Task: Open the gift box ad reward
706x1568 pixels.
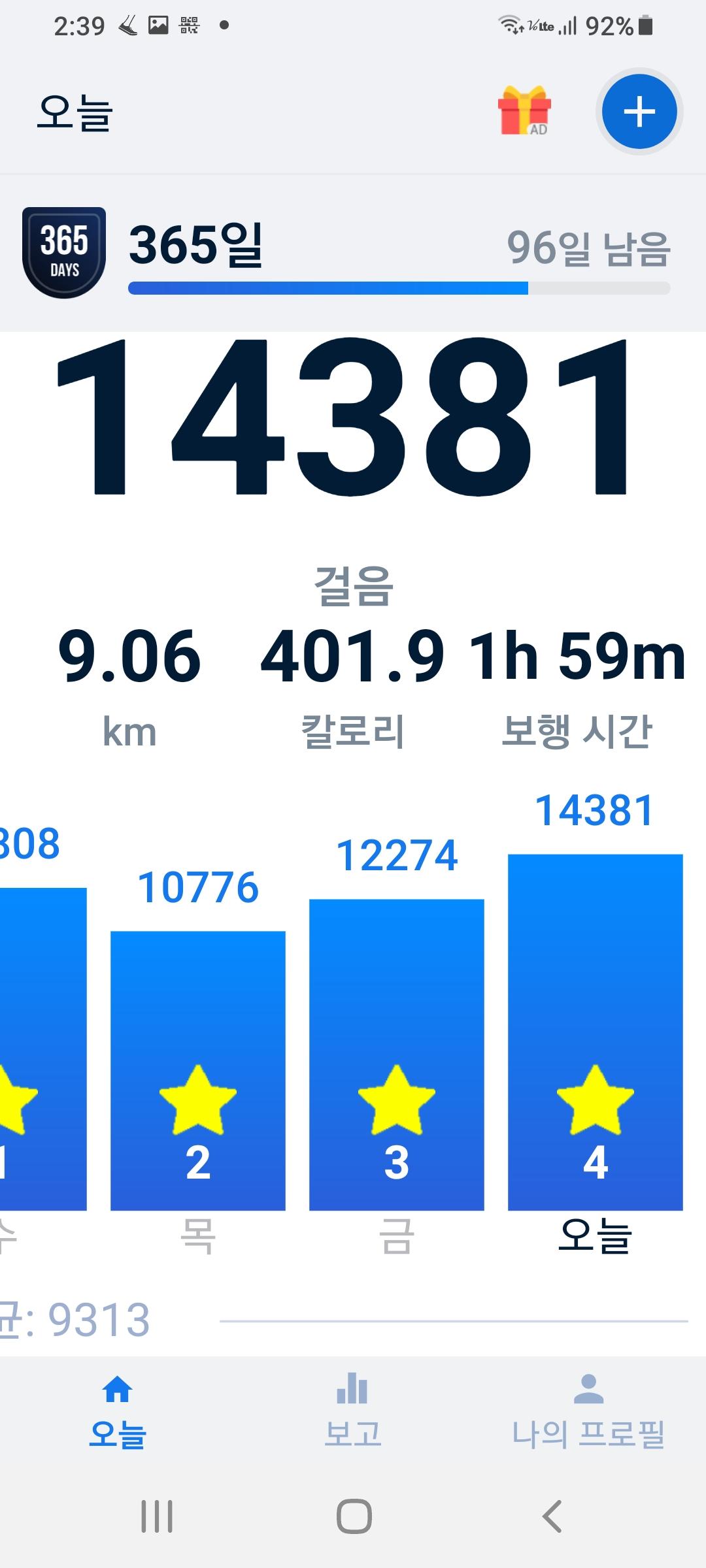Action: 524,111
